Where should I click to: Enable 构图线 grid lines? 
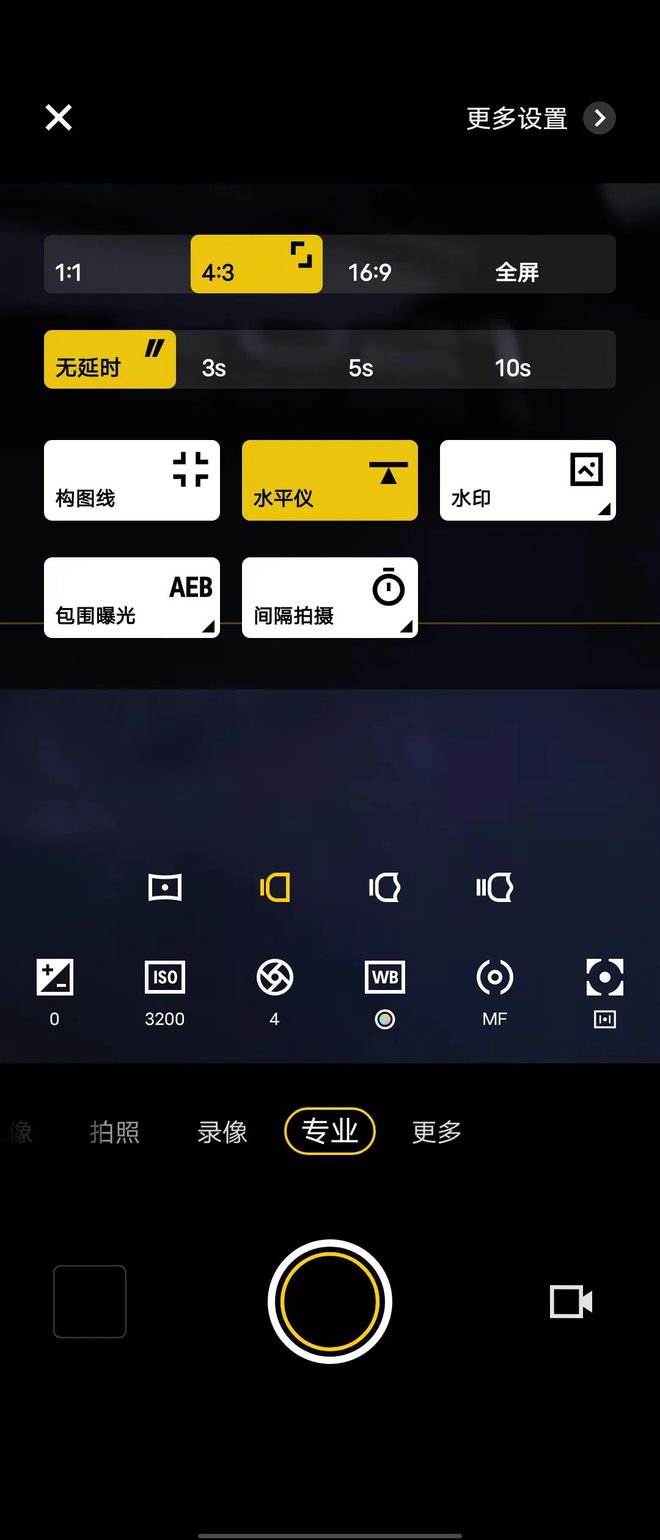point(131,481)
